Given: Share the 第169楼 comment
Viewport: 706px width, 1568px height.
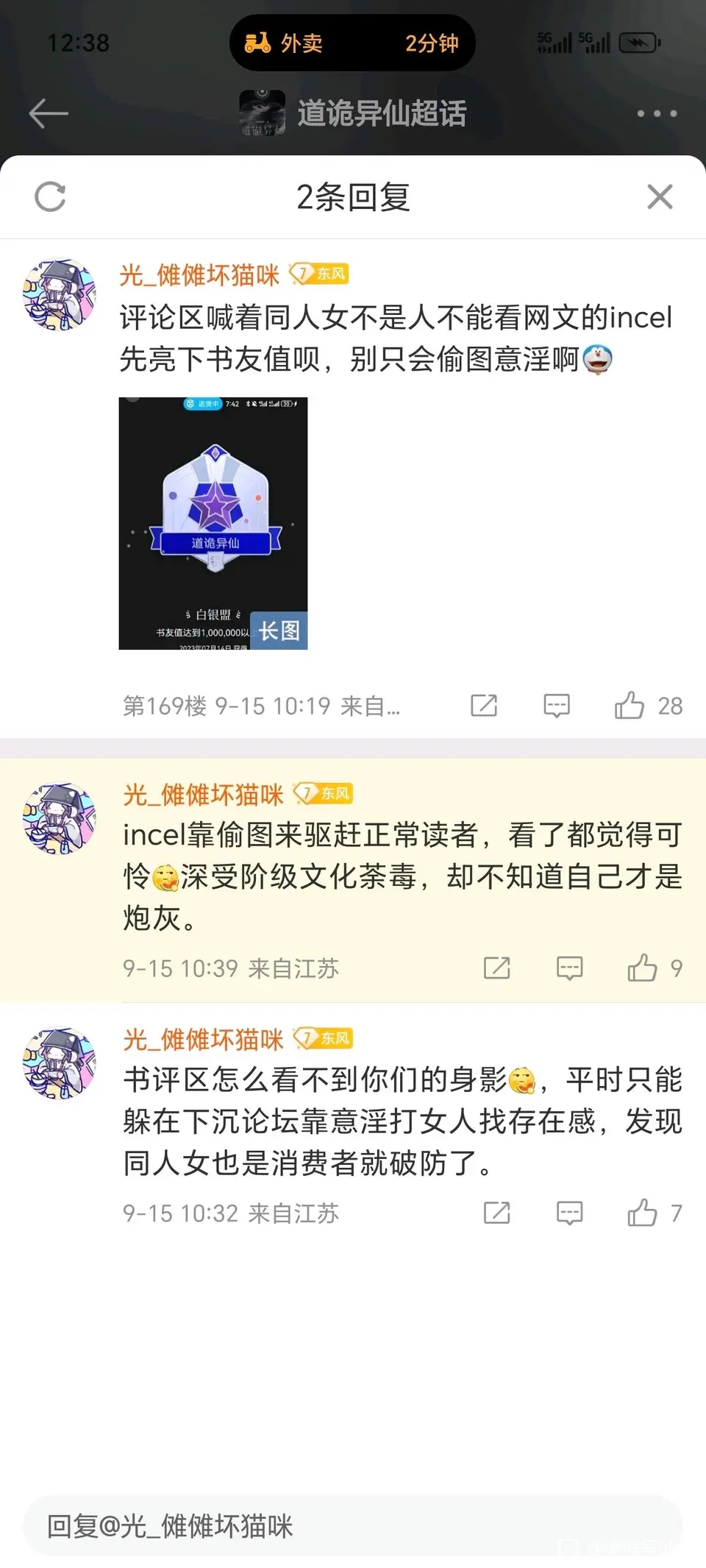Looking at the screenshot, I should [484, 706].
